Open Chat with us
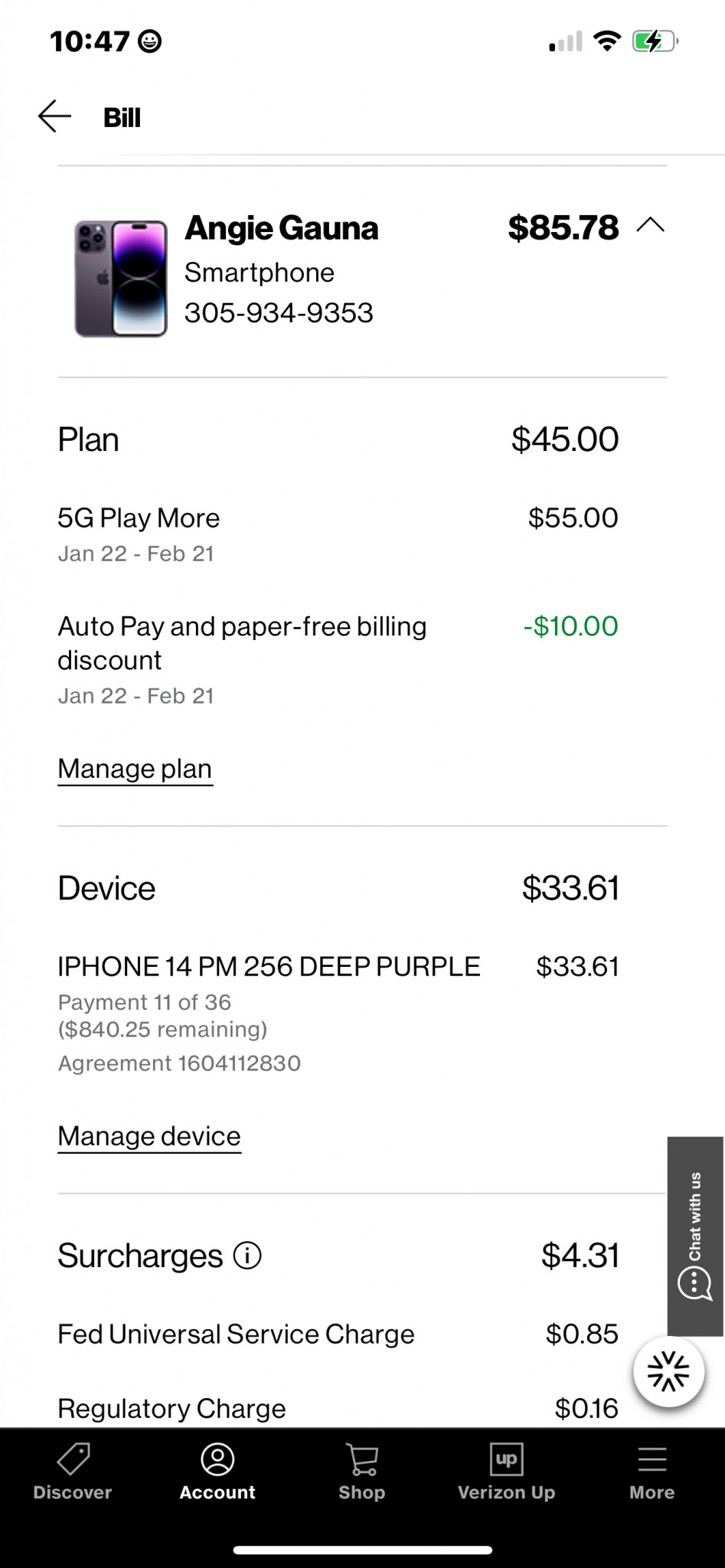725x1568 pixels. point(695,1236)
